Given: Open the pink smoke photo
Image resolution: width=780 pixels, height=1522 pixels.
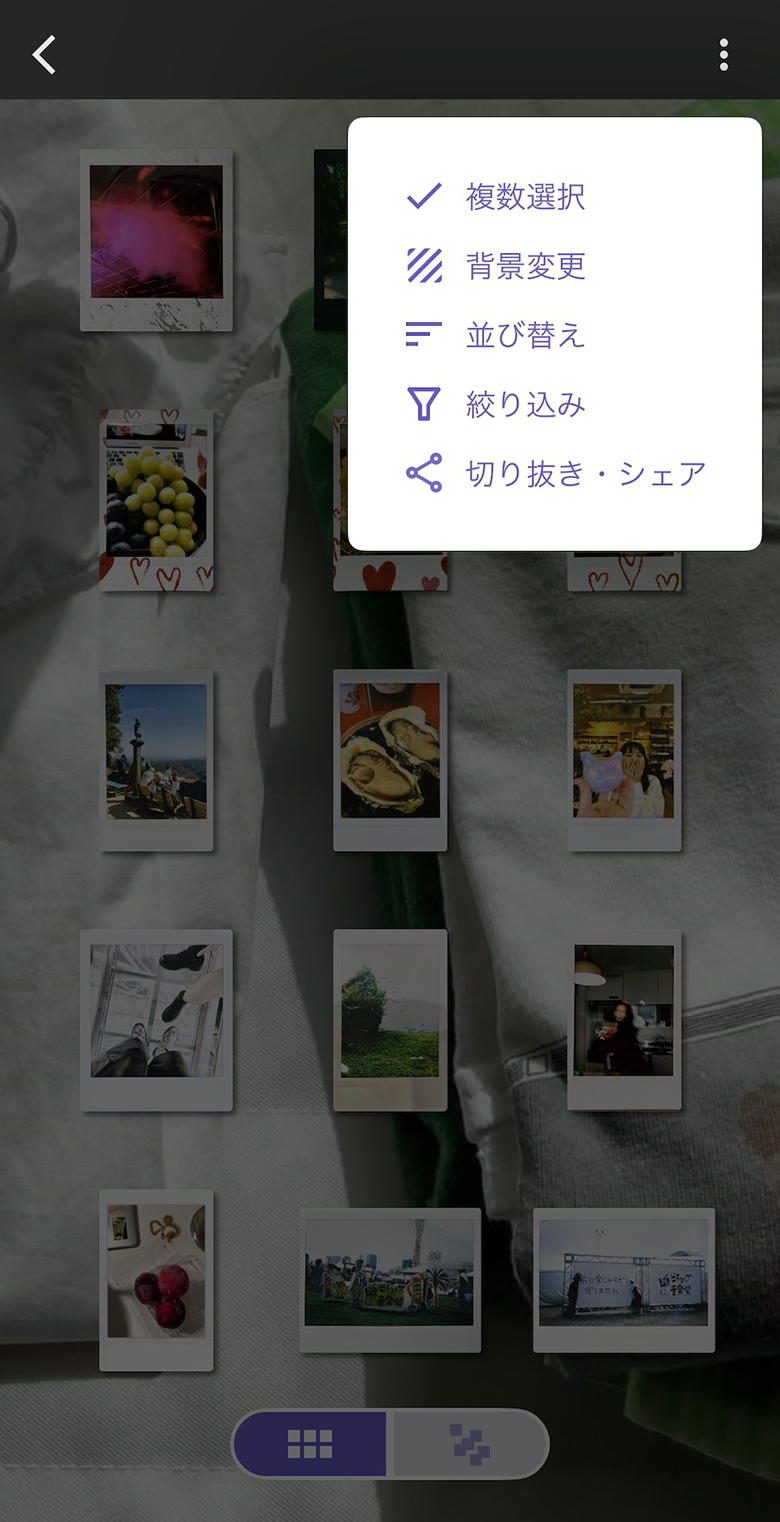Looking at the screenshot, I should click(156, 240).
